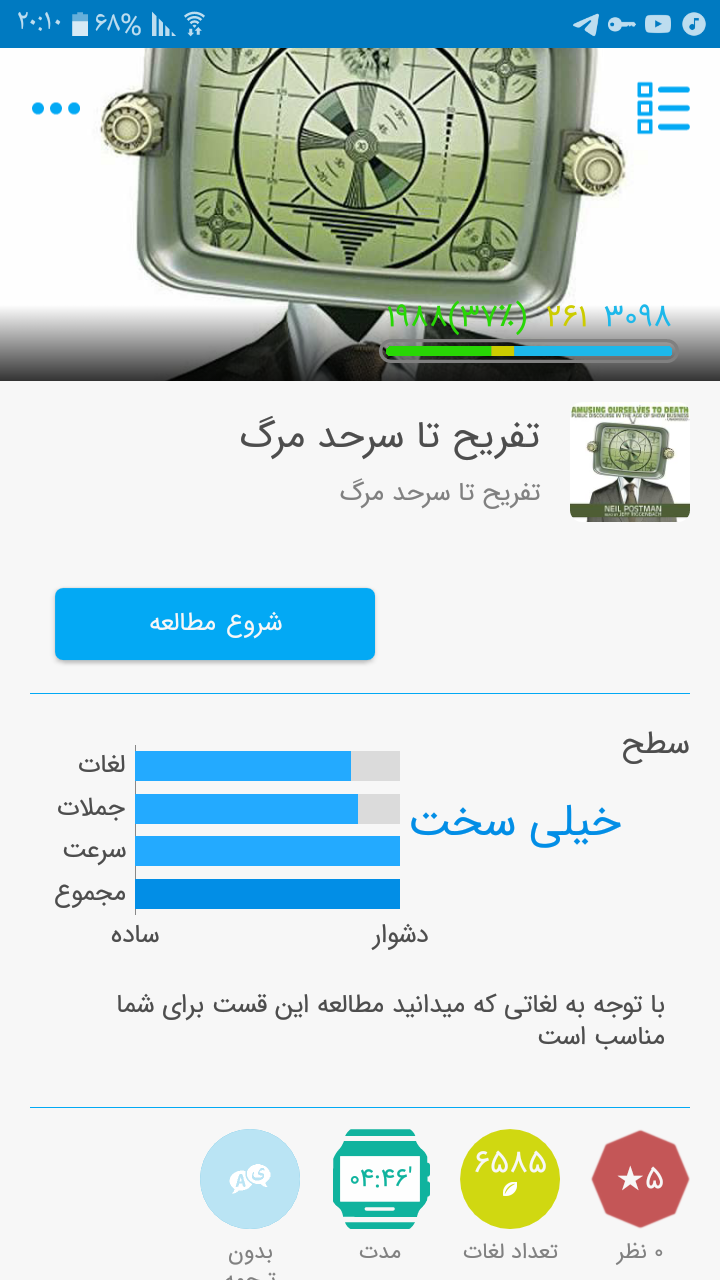This screenshot has width=720, height=1280.
Task: Open the three-dots overflow menu
Action: [x=56, y=108]
